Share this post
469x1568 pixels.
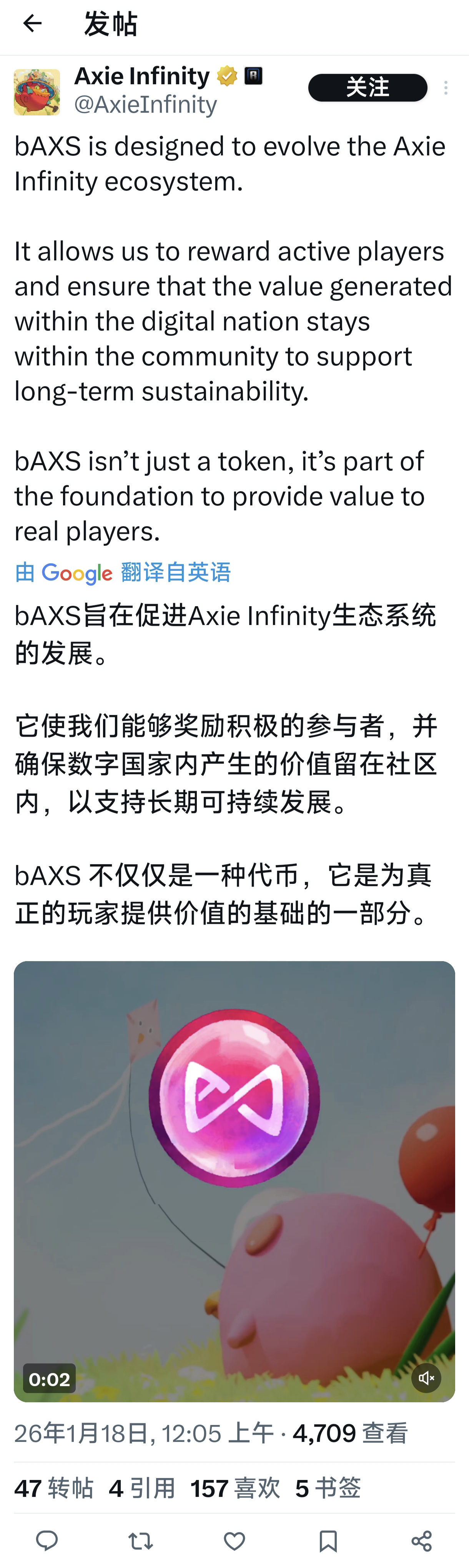(422, 1541)
